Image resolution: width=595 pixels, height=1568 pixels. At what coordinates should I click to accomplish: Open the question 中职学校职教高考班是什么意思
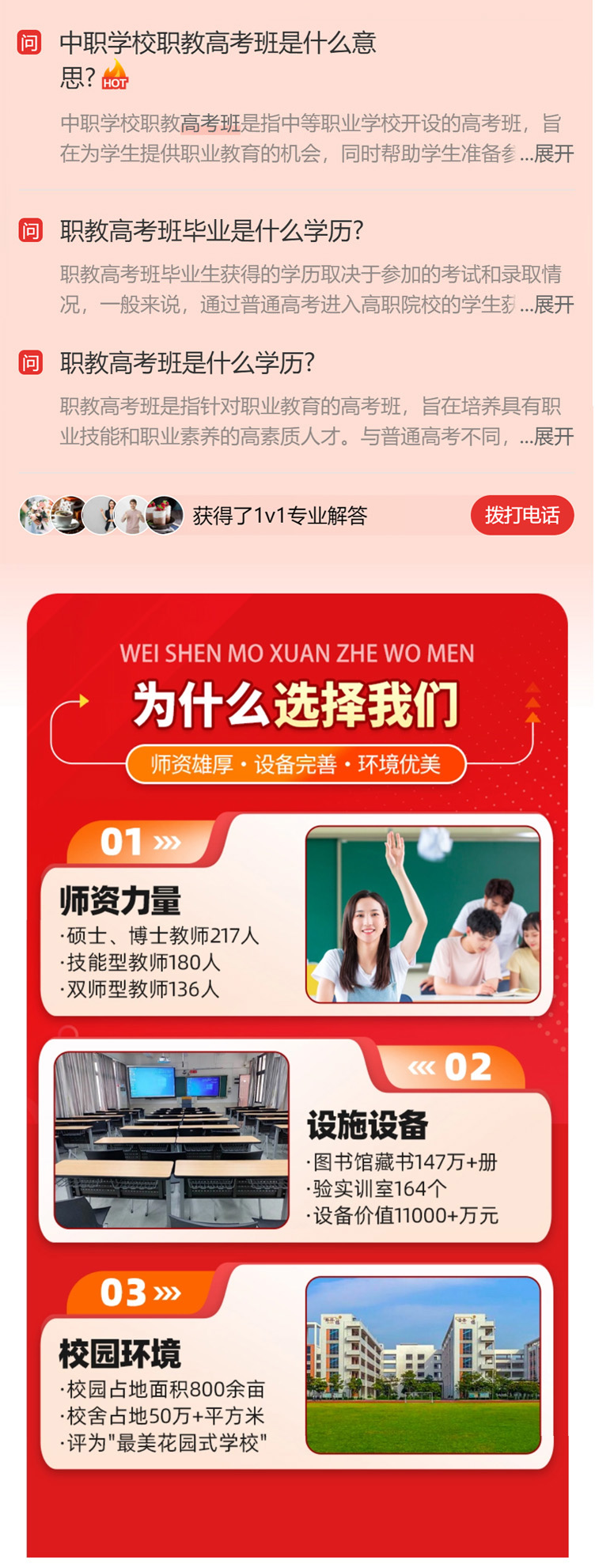click(218, 44)
